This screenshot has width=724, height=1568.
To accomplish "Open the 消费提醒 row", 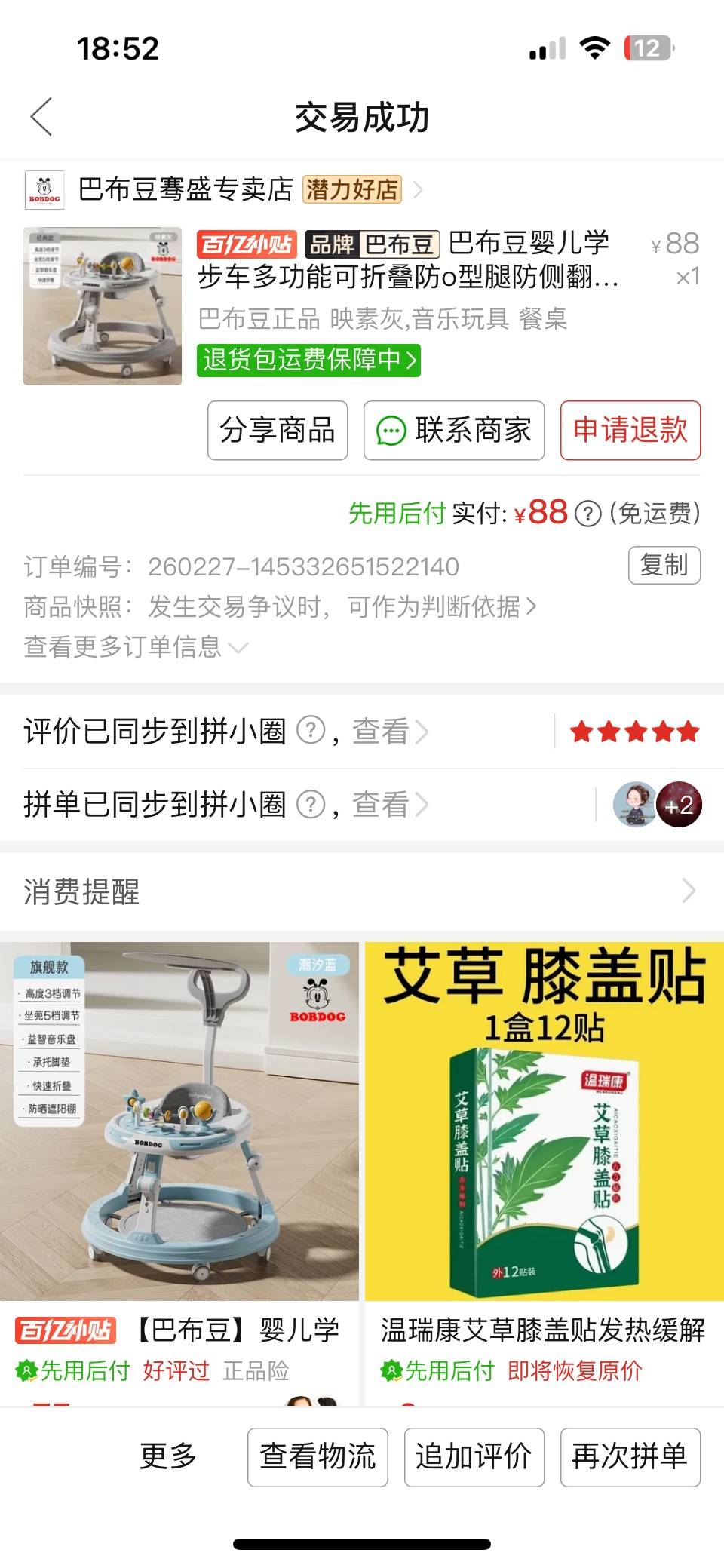I will [362, 891].
